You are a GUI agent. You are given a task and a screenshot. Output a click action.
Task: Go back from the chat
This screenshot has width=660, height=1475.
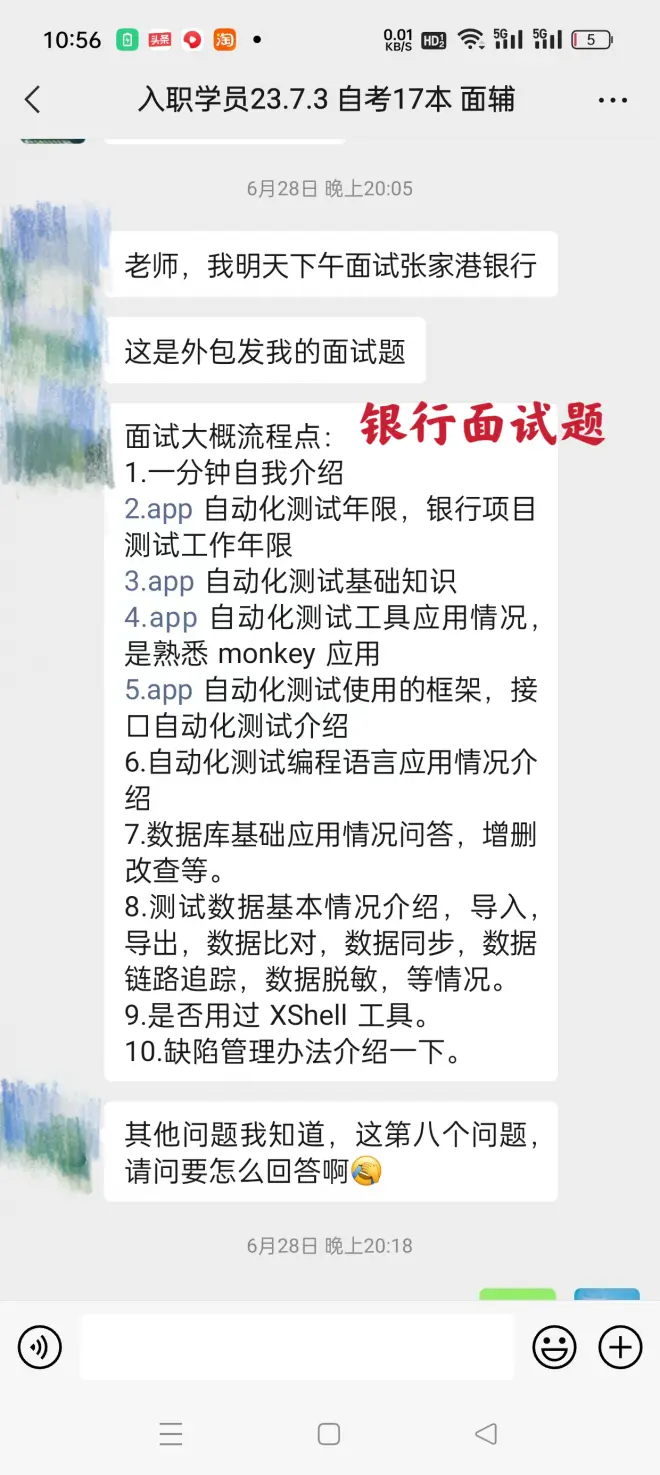point(33,100)
